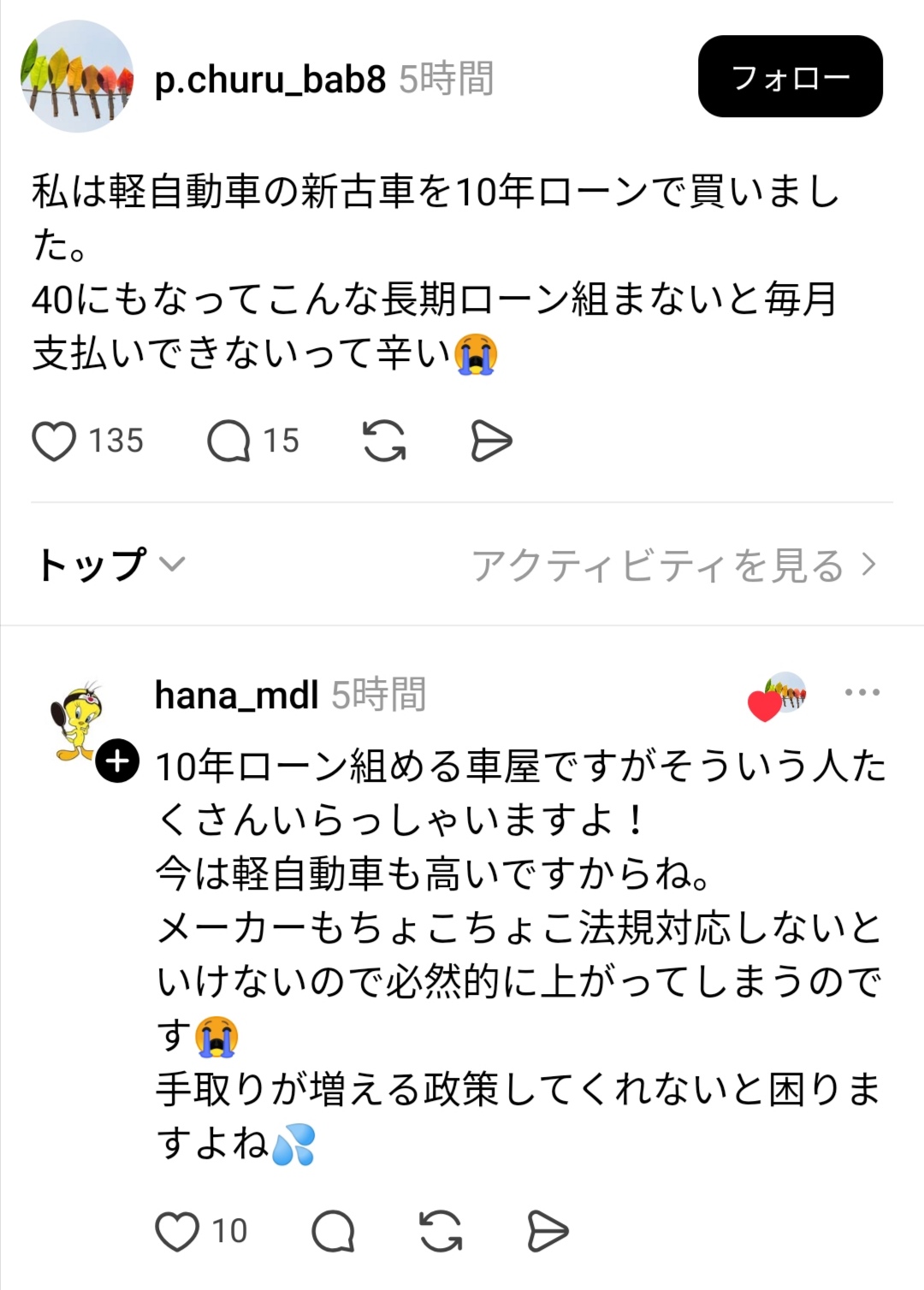Open the p.churu_bab8 username link
Screen dimensions: 924x1290
(270, 80)
